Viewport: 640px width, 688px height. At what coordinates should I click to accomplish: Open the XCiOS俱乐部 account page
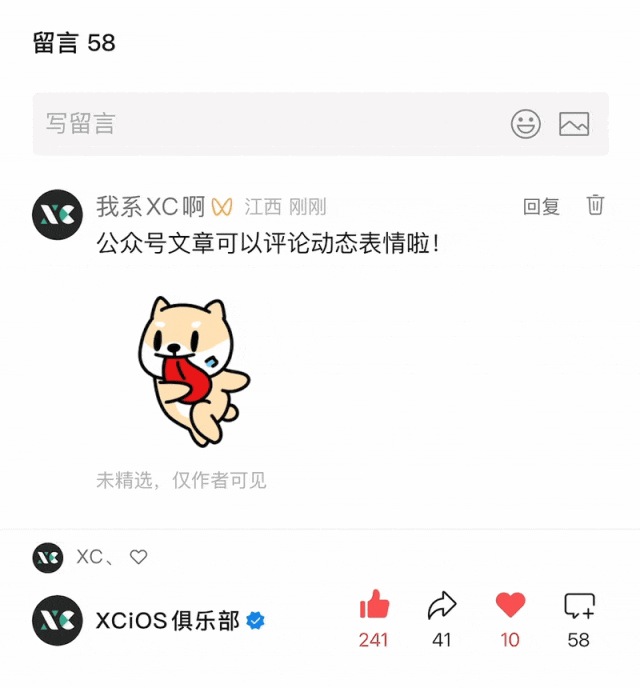[x=167, y=621]
